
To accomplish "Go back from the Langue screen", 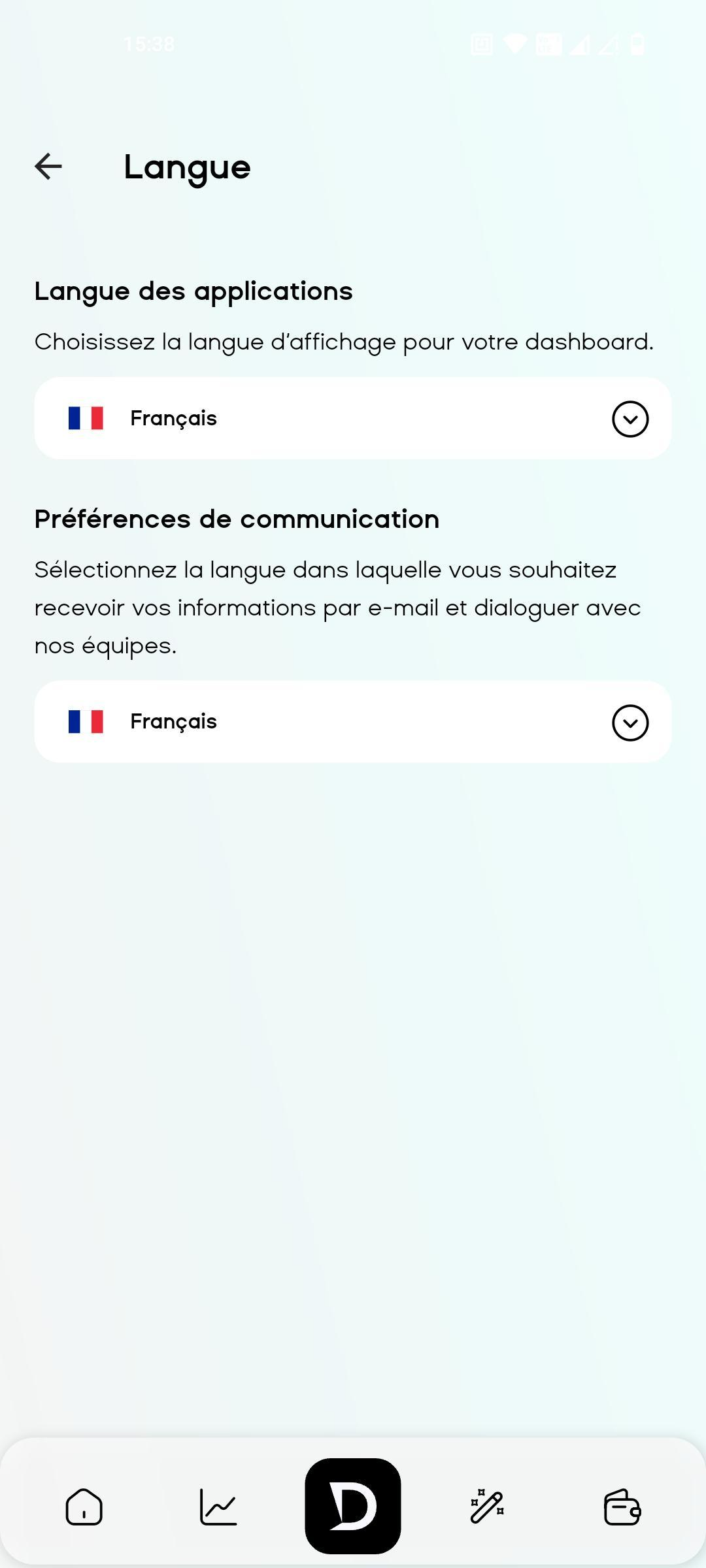I will 48,167.
